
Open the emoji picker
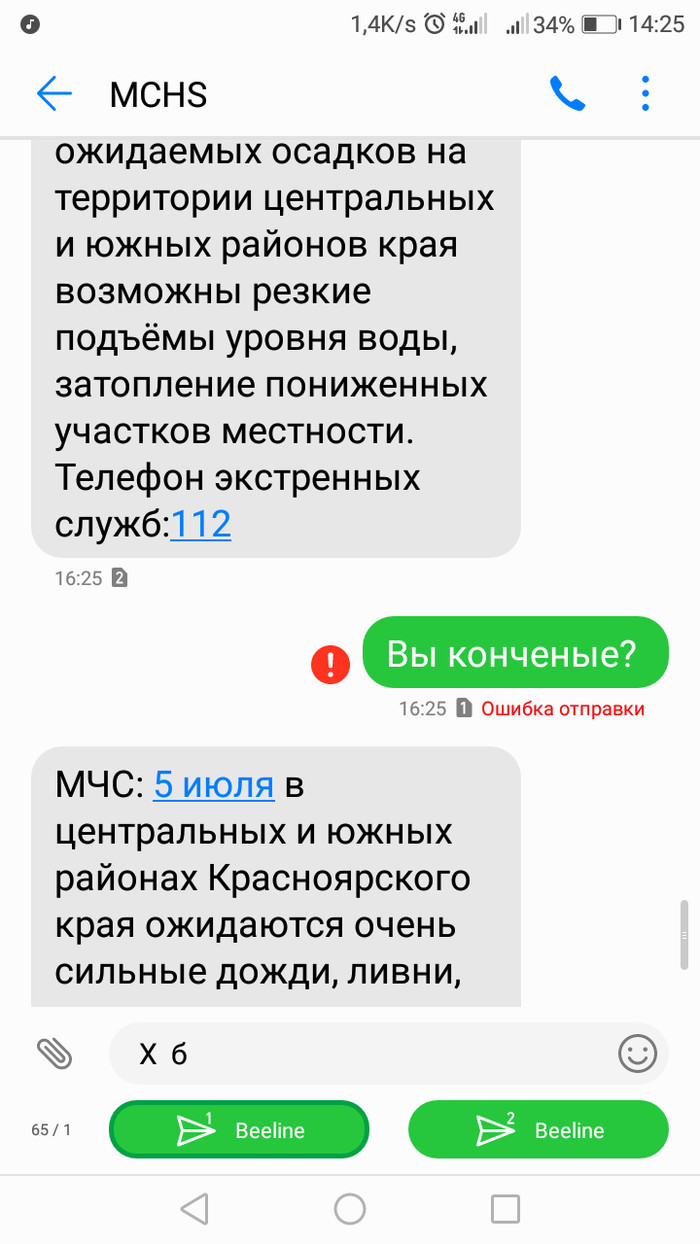click(637, 1052)
